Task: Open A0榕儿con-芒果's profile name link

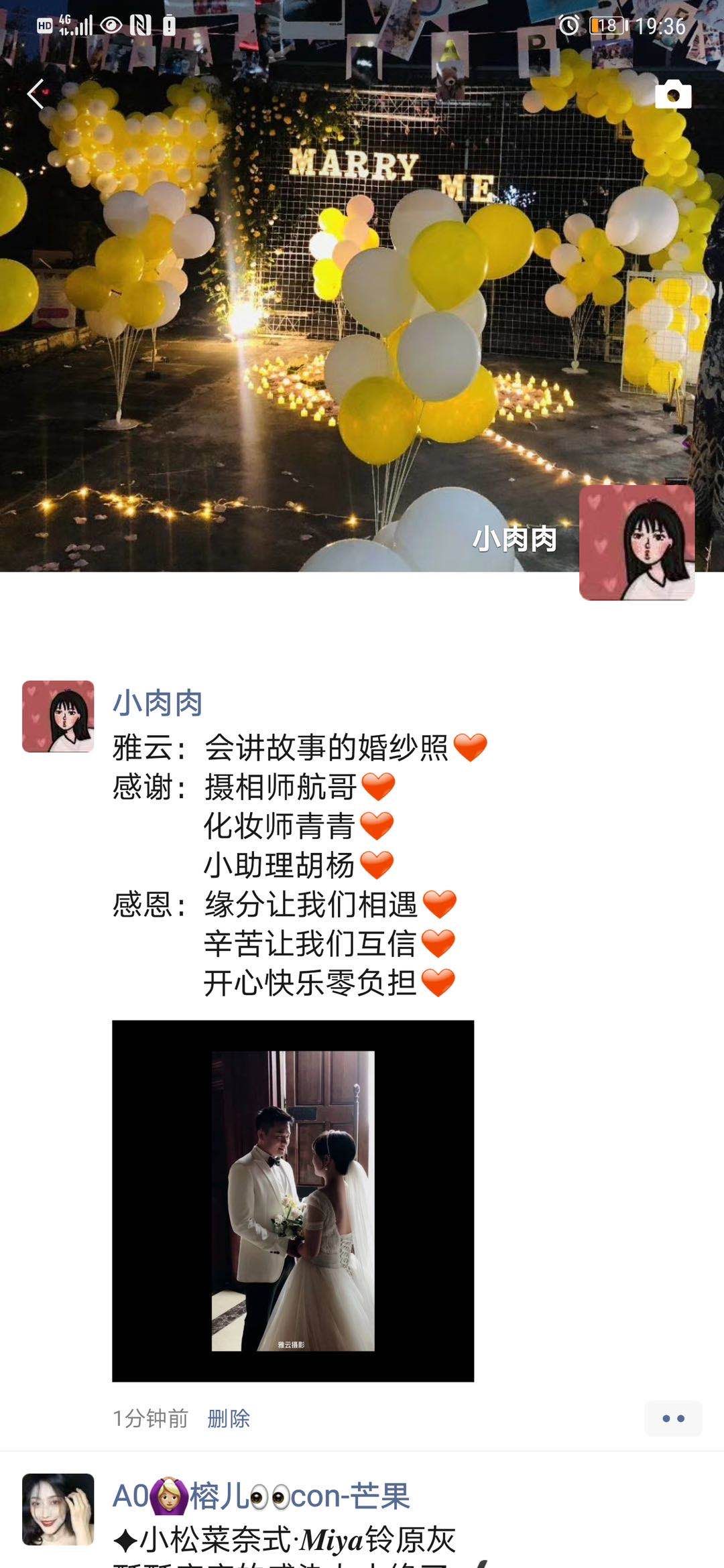Action: (261, 1496)
